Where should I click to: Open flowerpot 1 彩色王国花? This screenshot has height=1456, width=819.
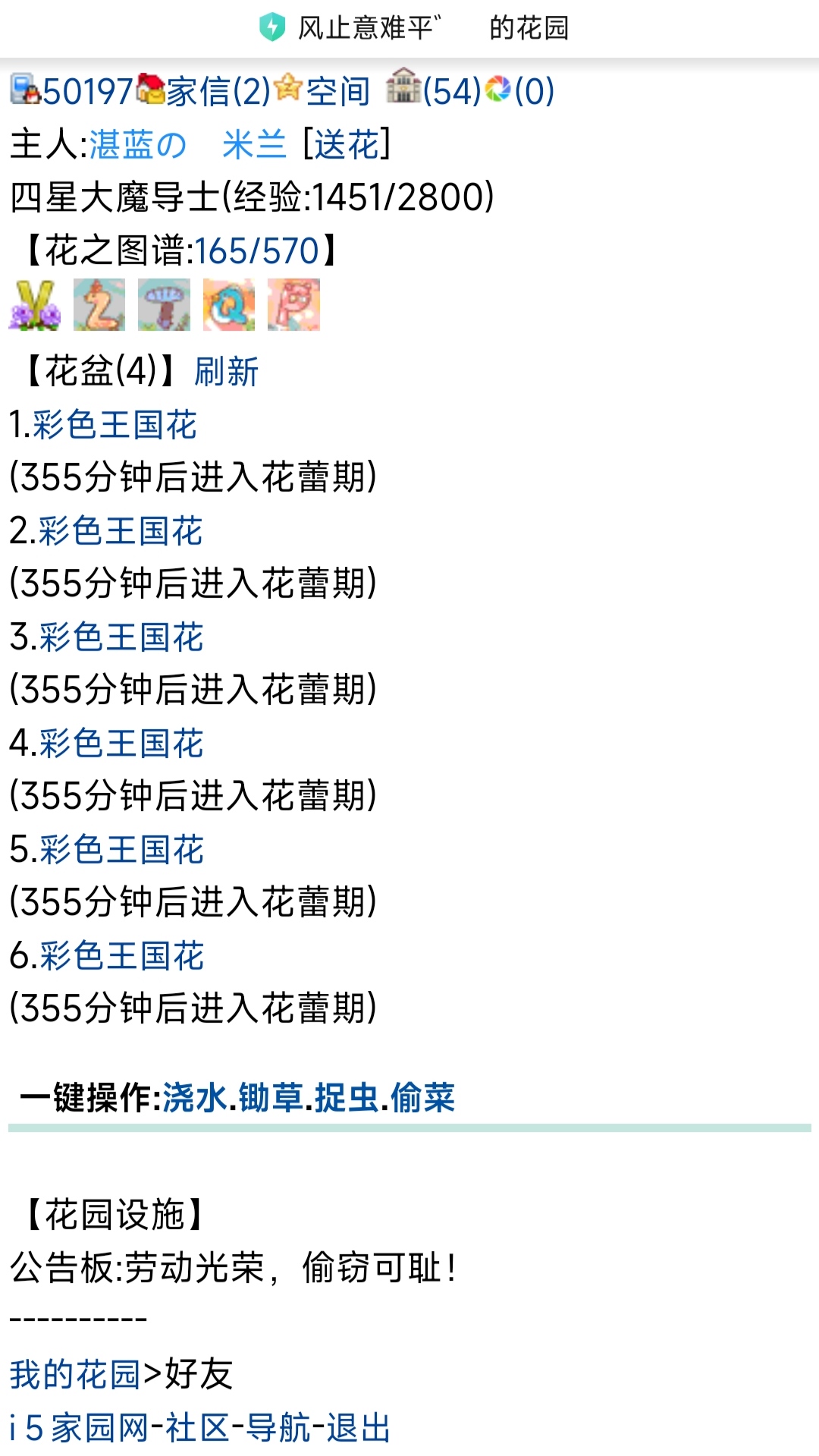(x=114, y=425)
